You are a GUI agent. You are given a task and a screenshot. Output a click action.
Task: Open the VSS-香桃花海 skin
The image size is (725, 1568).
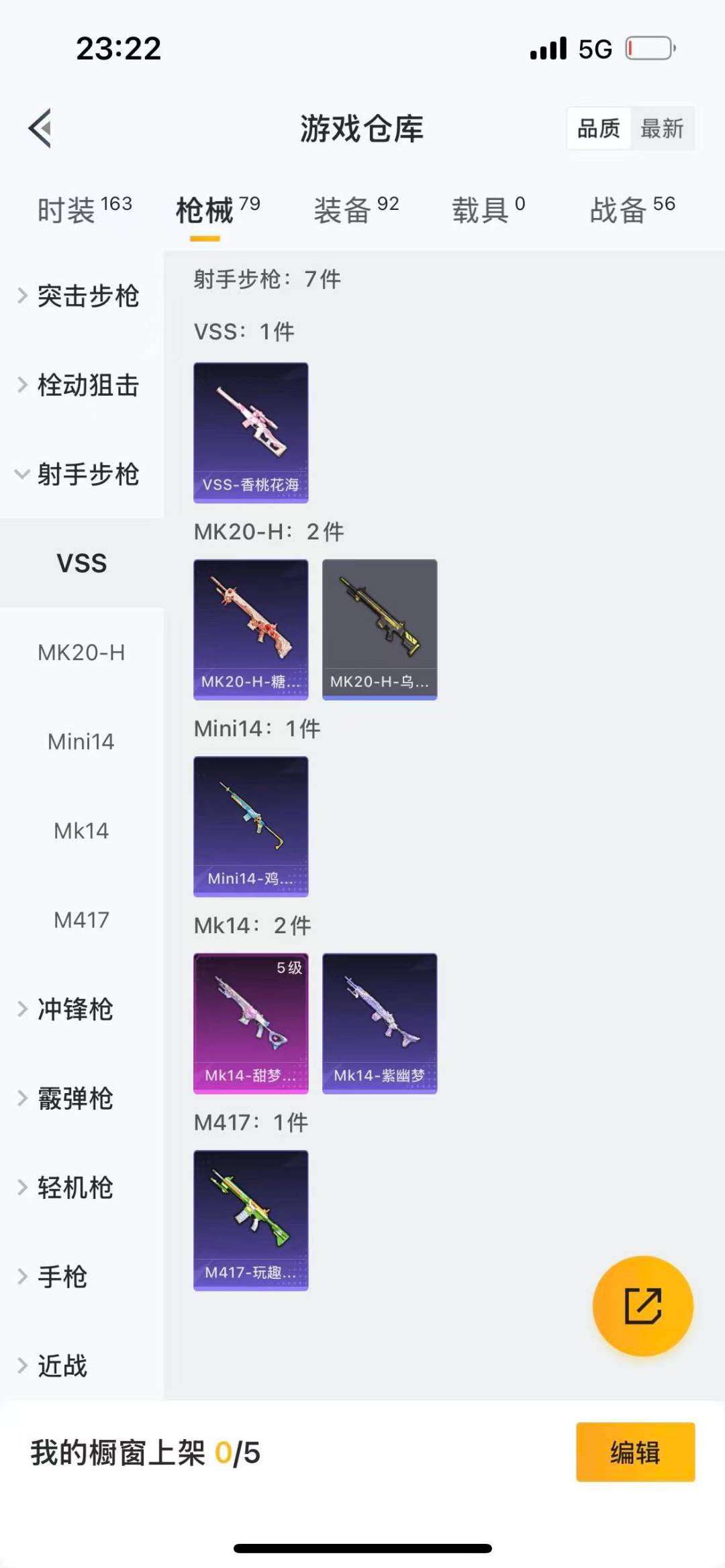251,433
